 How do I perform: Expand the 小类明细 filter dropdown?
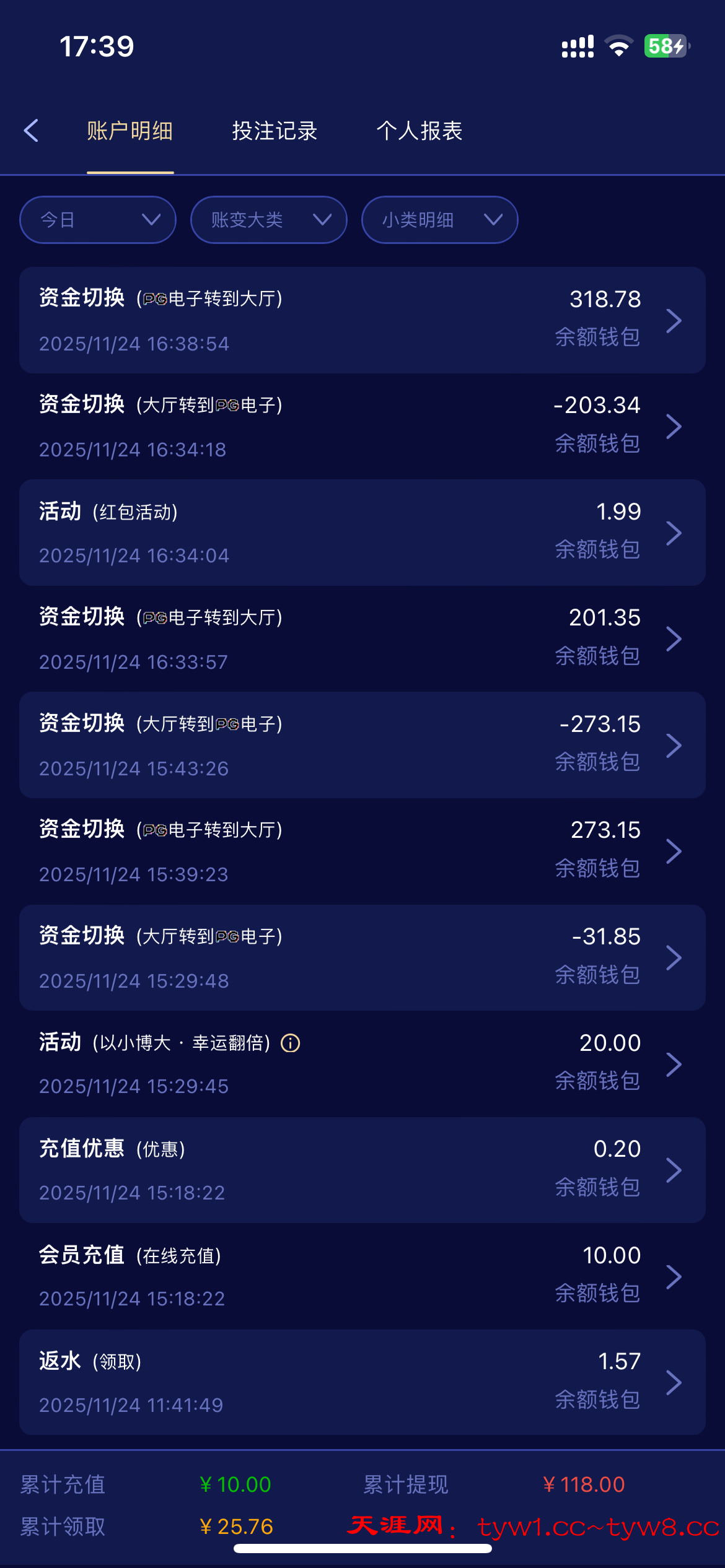(x=440, y=220)
